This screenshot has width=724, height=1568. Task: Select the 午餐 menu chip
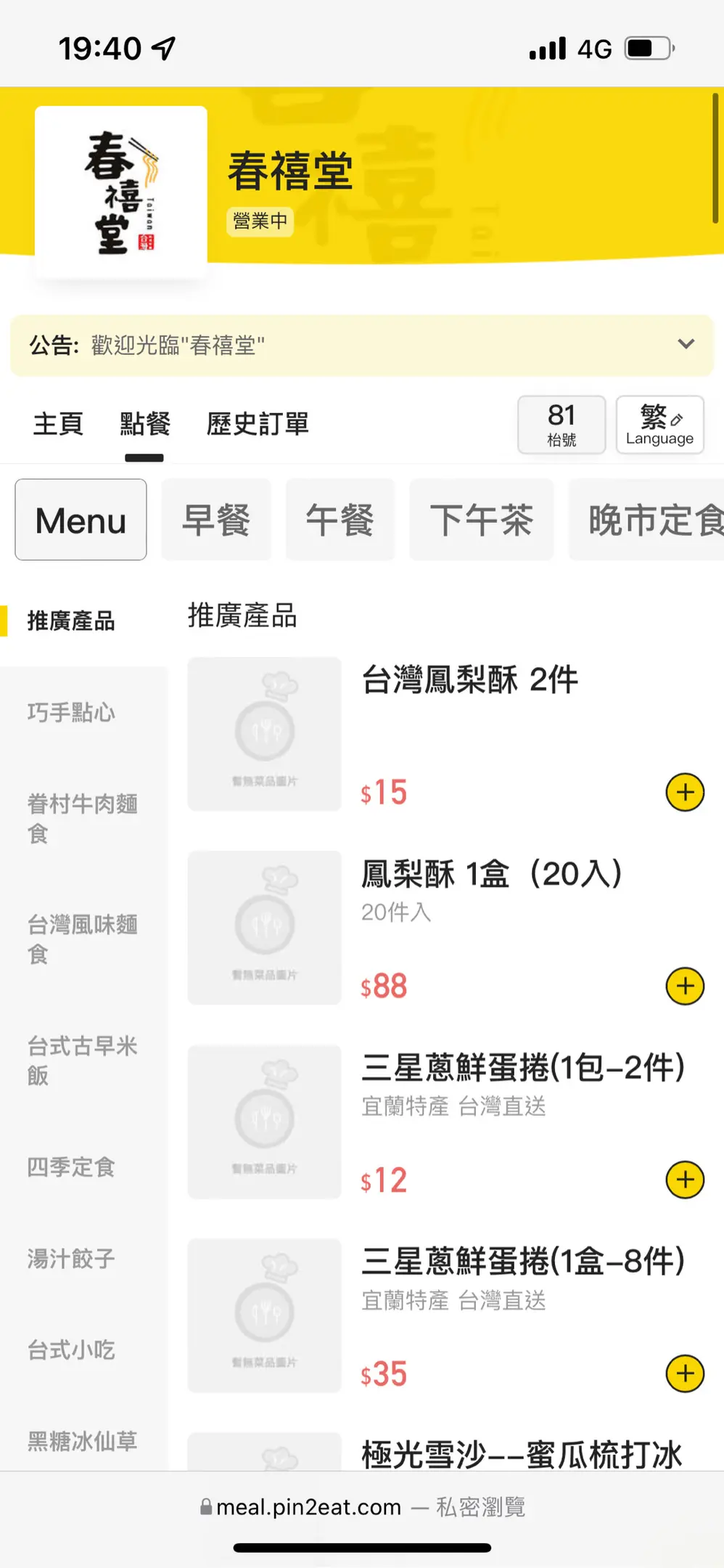[x=340, y=520]
